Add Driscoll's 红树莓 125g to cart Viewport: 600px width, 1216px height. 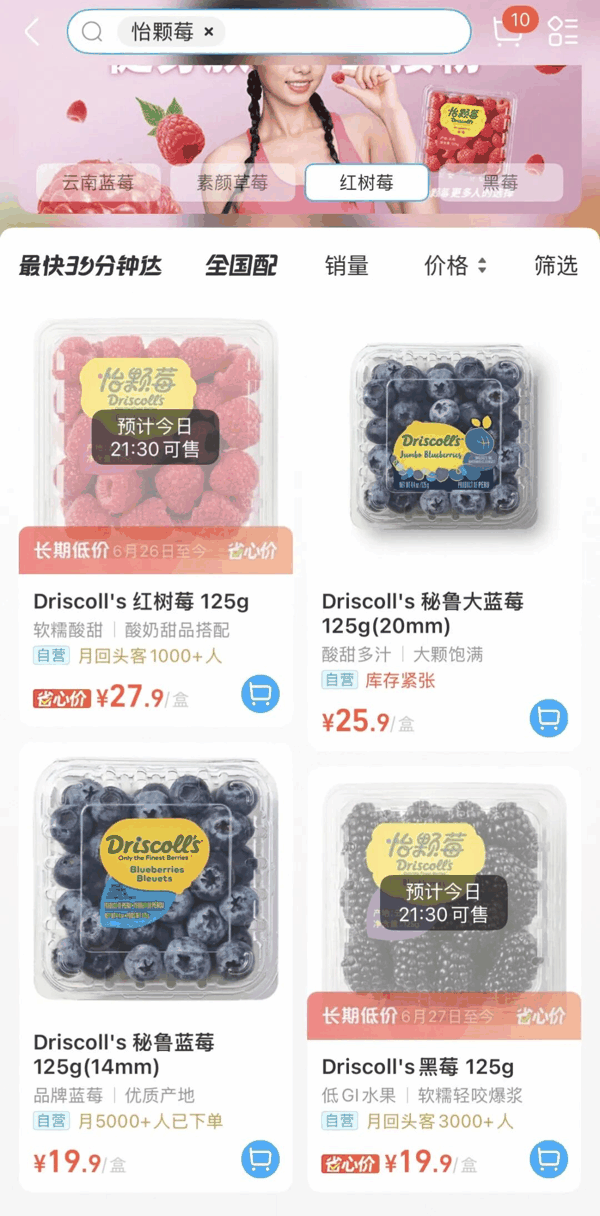pyautogui.click(x=260, y=693)
